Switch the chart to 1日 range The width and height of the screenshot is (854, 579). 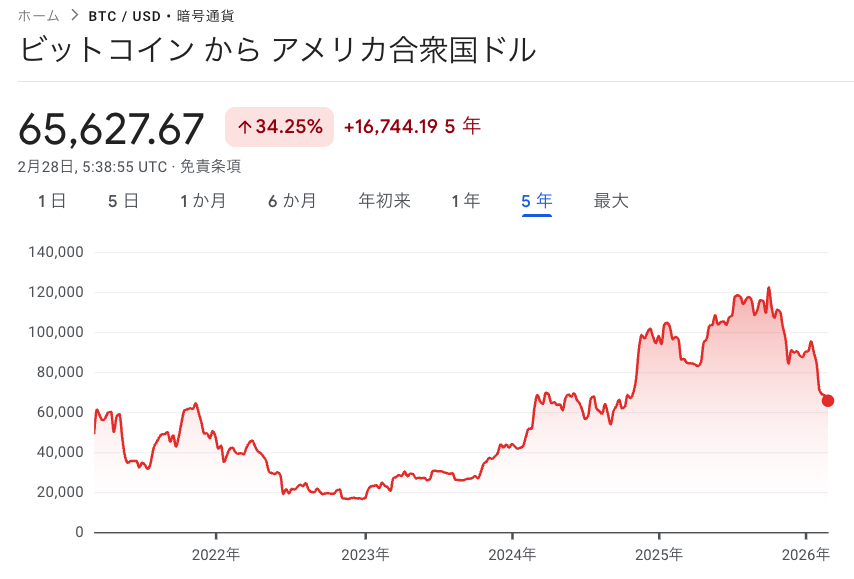[52, 201]
